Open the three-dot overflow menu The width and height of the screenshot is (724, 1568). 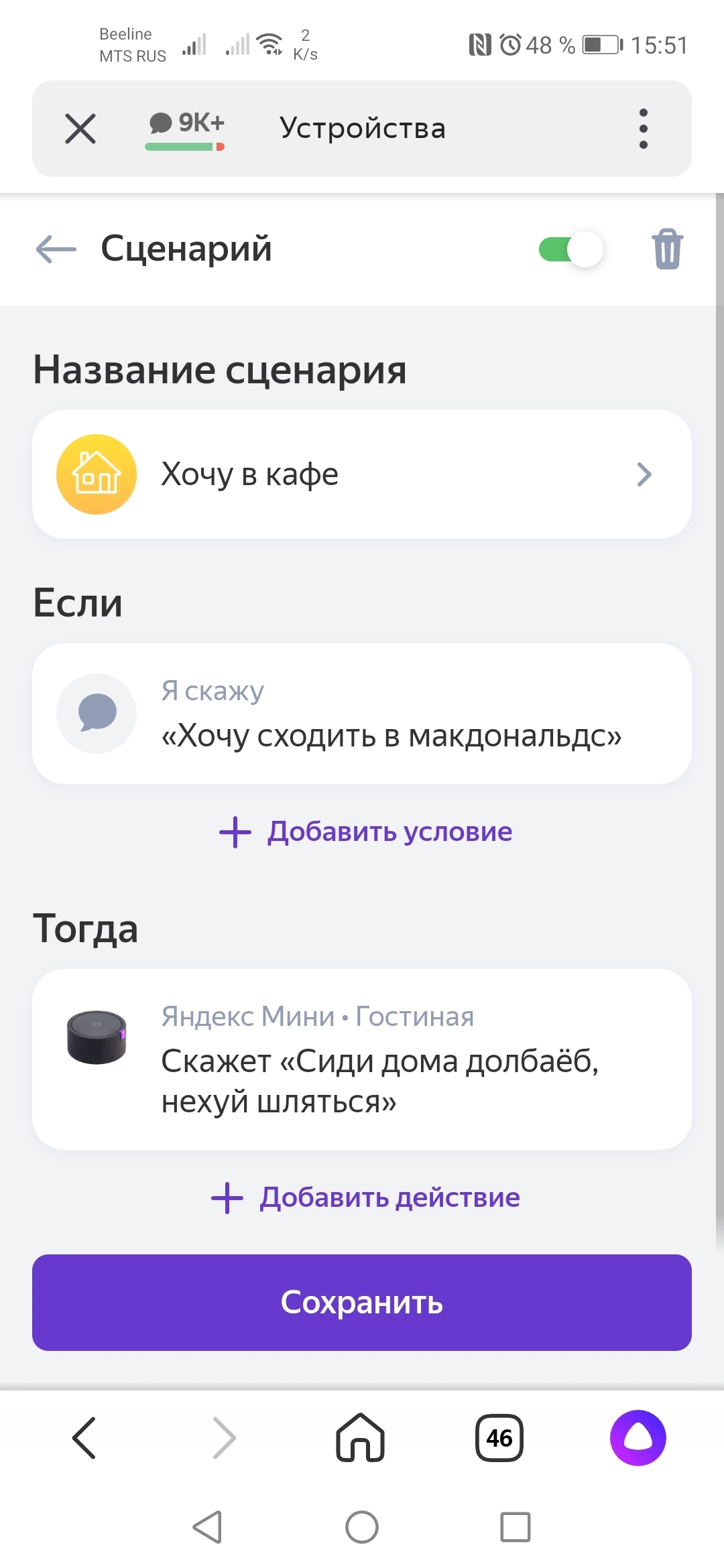pyautogui.click(x=644, y=129)
